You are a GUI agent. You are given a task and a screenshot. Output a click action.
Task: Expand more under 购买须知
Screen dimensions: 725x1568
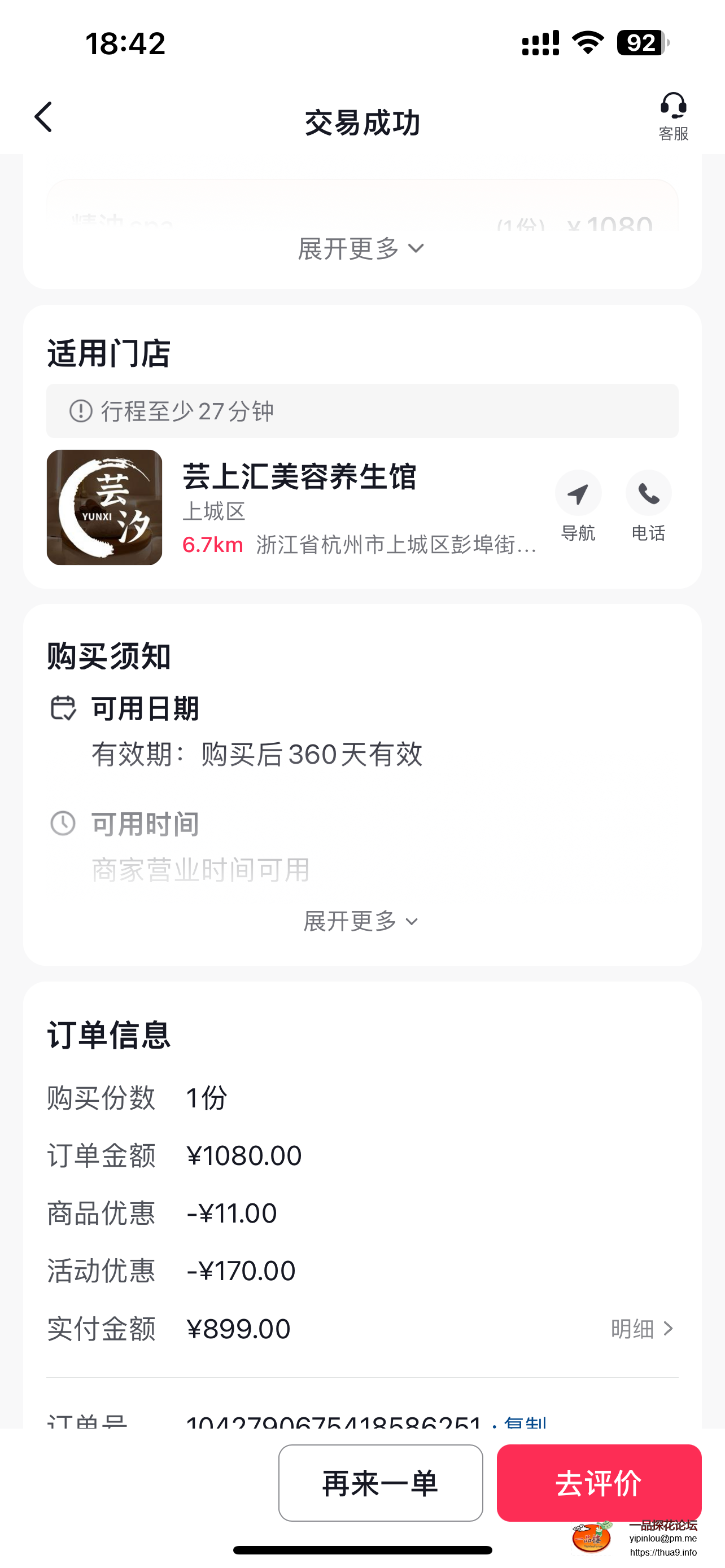click(361, 922)
